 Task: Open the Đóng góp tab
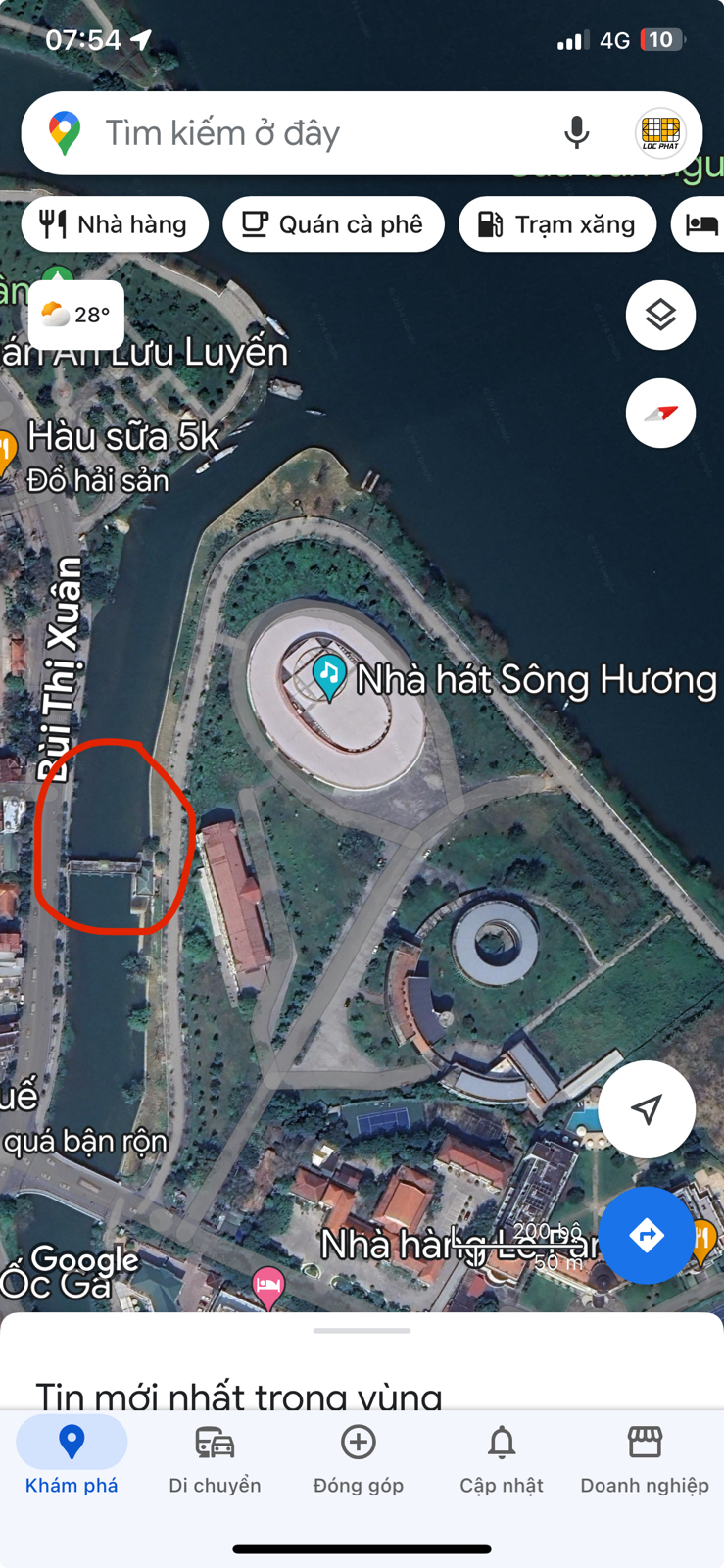(x=359, y=1456)
